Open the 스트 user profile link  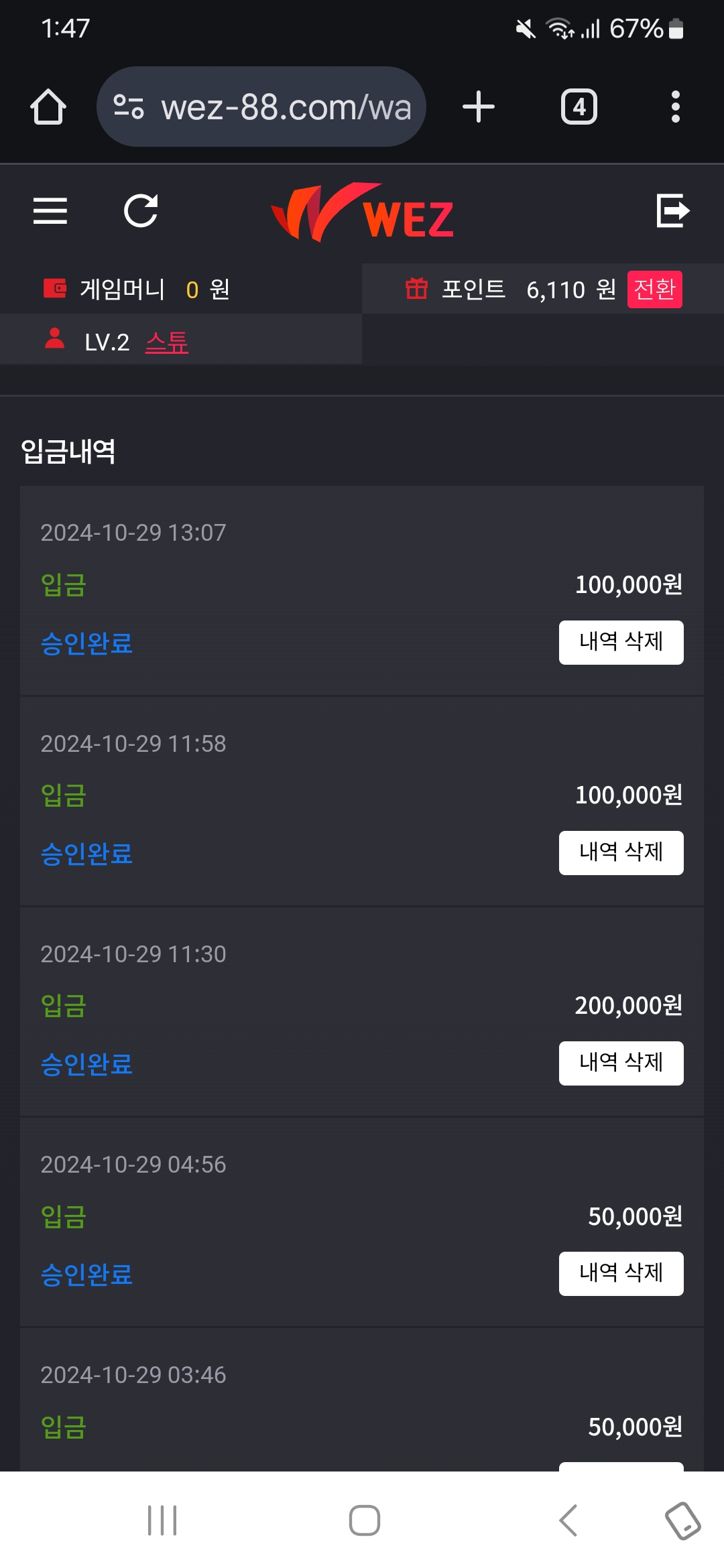pos(167,342)
